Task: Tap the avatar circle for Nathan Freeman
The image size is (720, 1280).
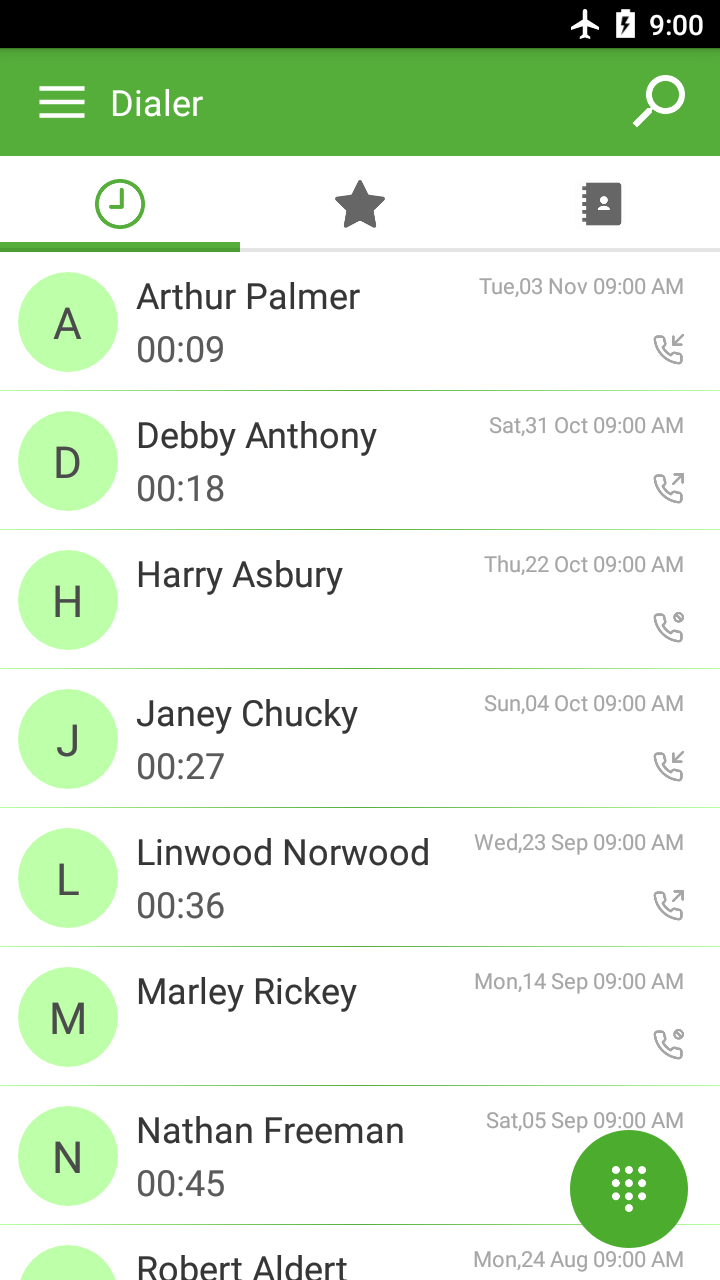Action: 68,1155
